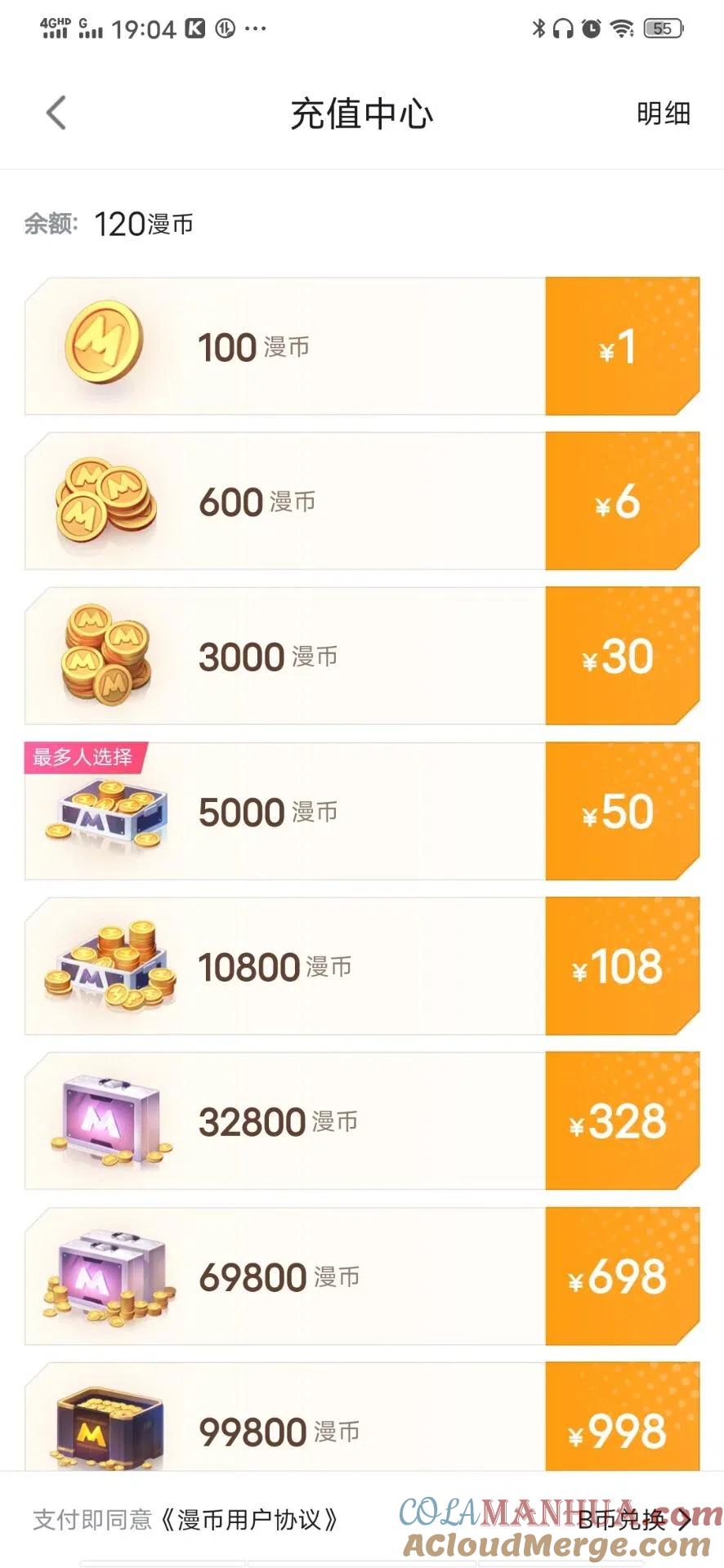Open 明细 transaction details
This screenshot has height=1568, width=724.
[663, 113]
